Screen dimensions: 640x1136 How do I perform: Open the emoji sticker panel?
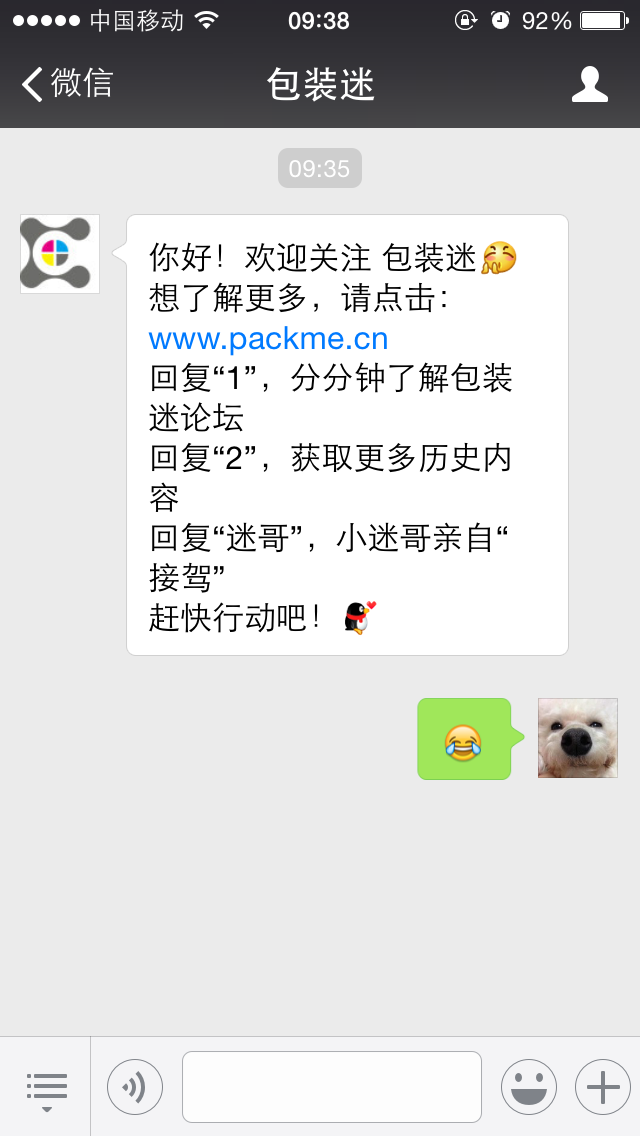tap(528, 1087)
